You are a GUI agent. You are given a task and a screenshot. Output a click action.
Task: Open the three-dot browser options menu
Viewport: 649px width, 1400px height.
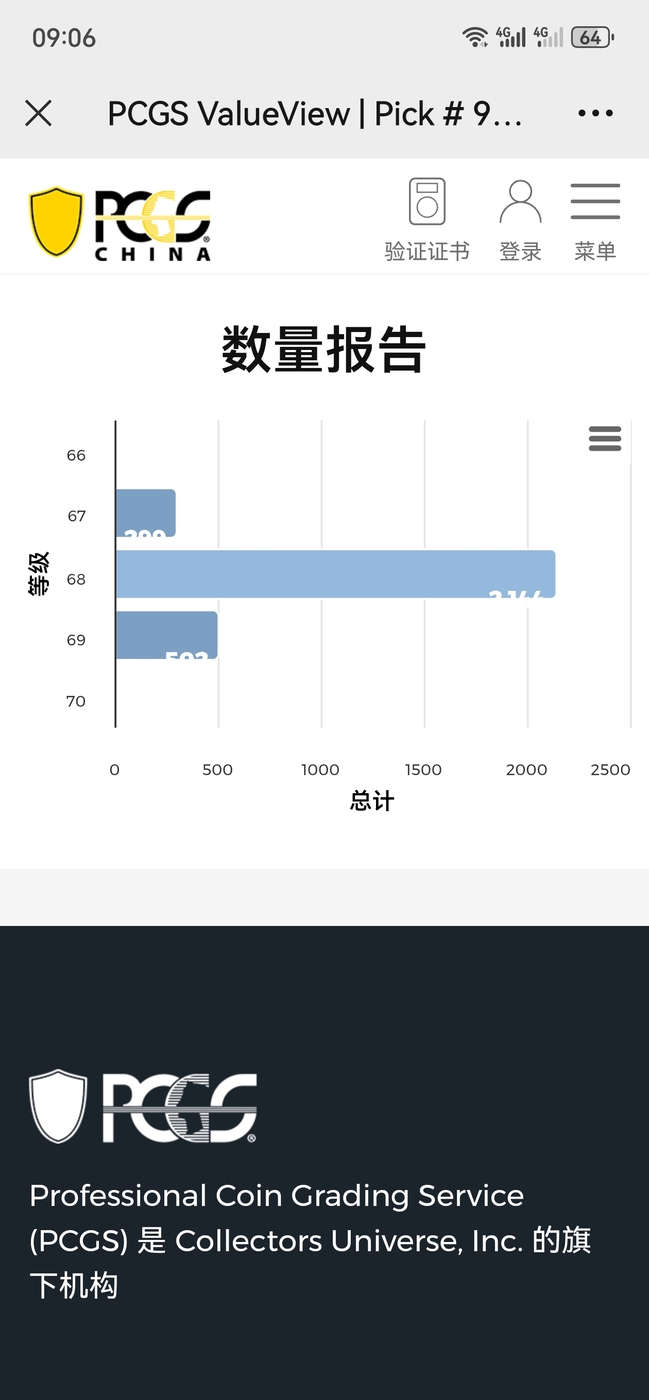(x=595, y=113)
